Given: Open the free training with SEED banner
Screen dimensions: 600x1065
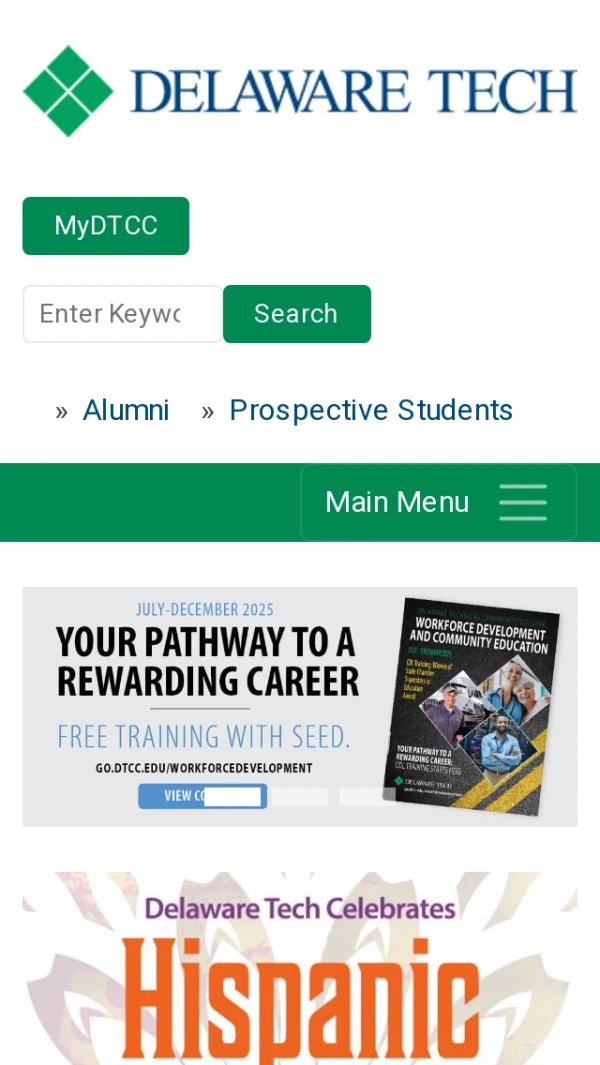Looking at the screenshot, I should point(300,706).
